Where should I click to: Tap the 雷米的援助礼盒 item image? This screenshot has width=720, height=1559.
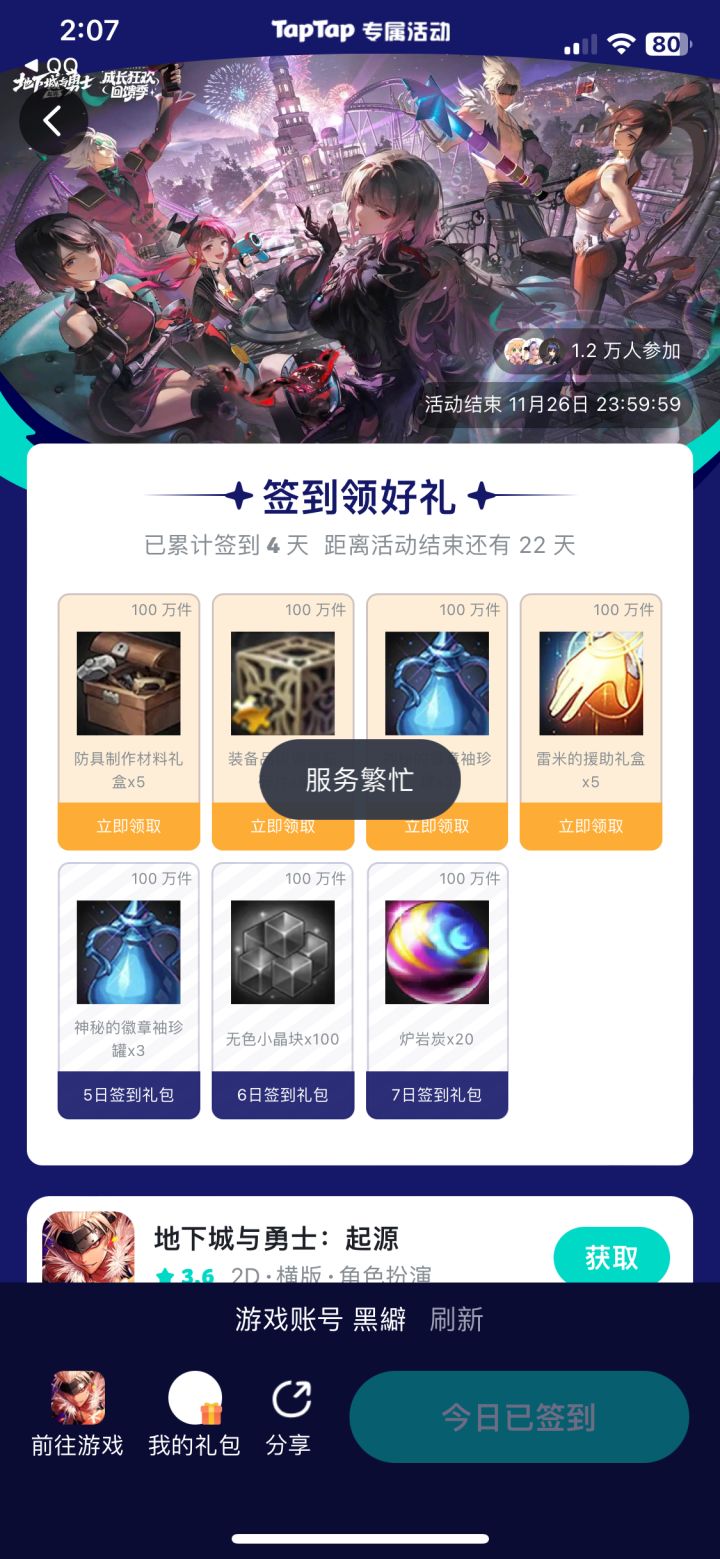tap(591, 681)
